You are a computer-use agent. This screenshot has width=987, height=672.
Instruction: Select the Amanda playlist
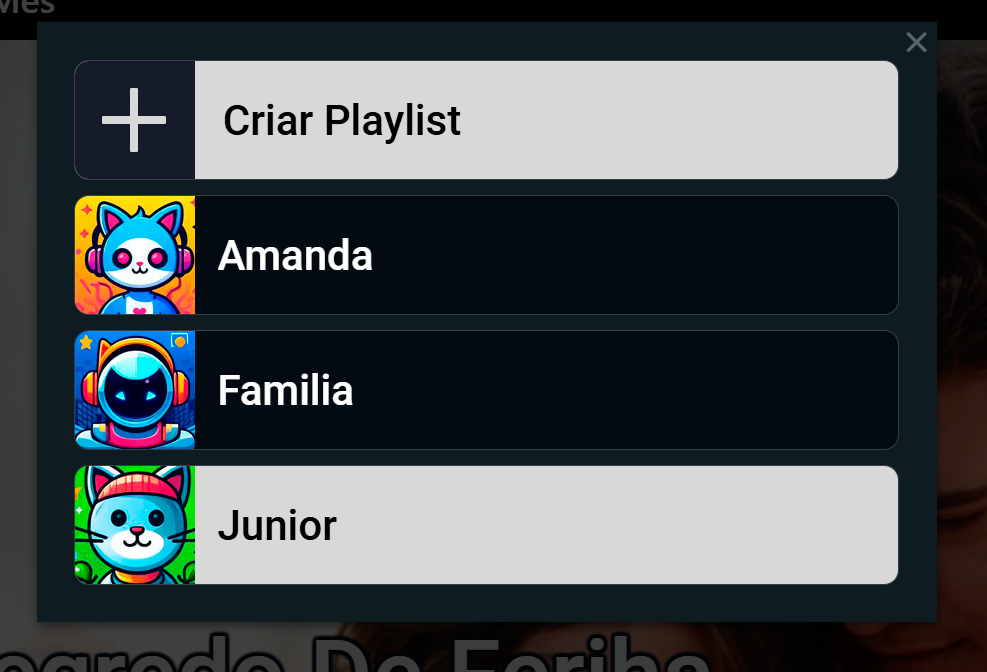tap(486, 255)
